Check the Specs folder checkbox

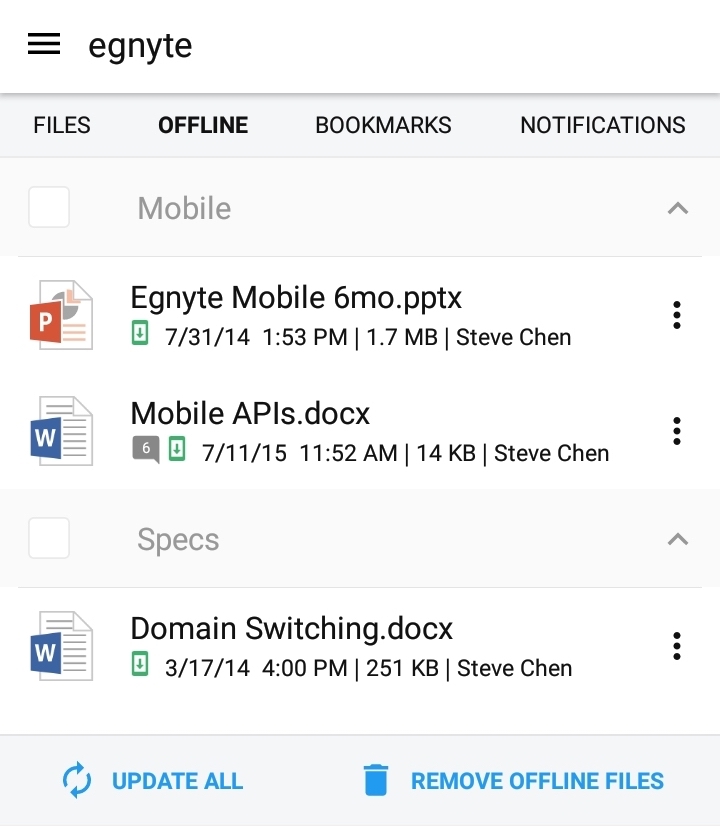pos(49,539)
